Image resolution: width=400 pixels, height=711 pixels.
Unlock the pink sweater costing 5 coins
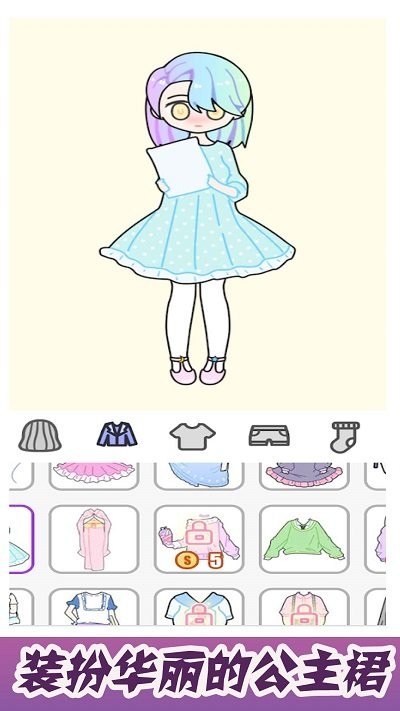point(199,539)
